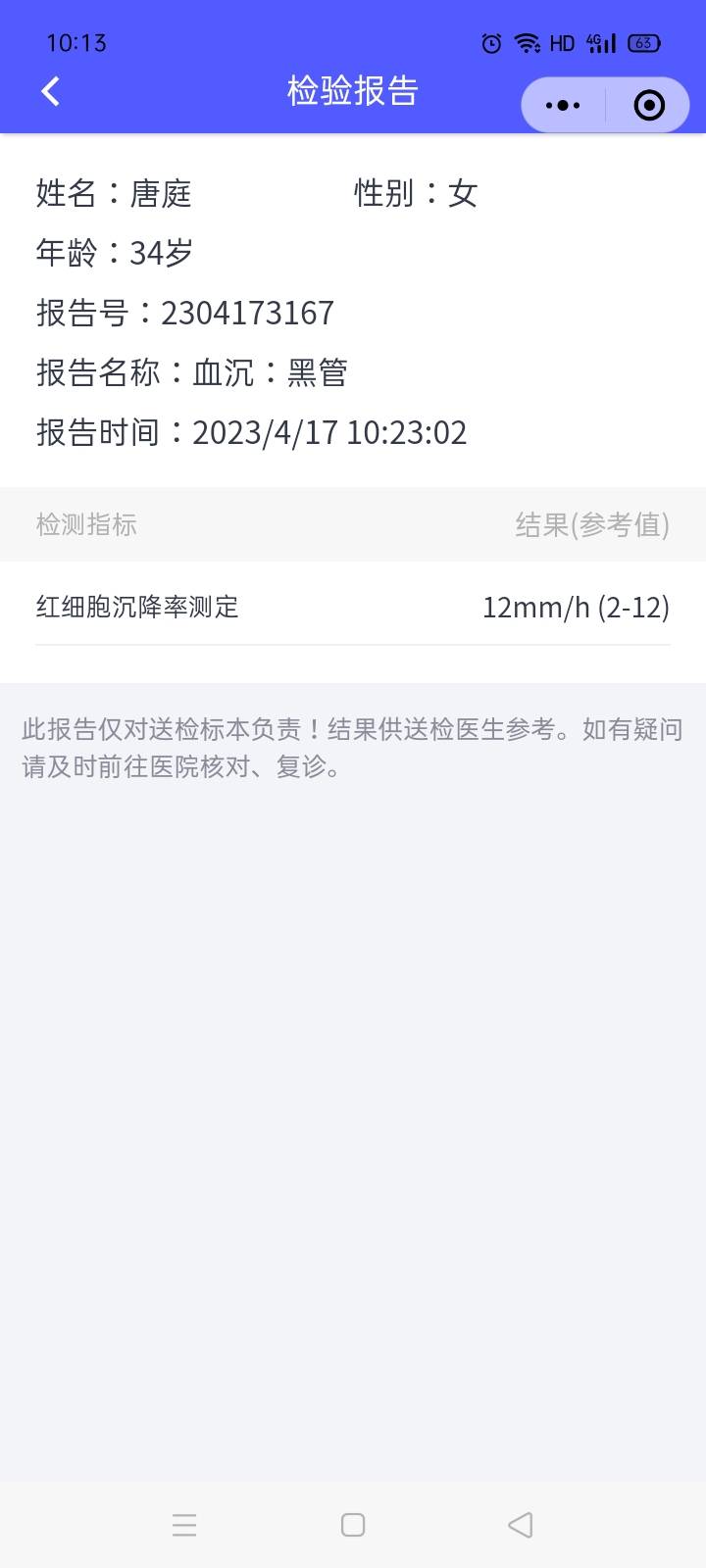The width and height of the screenshot is (706, 1568).
Task: Tap the HD indicator in the status bar
Action: tap(562, 42)
